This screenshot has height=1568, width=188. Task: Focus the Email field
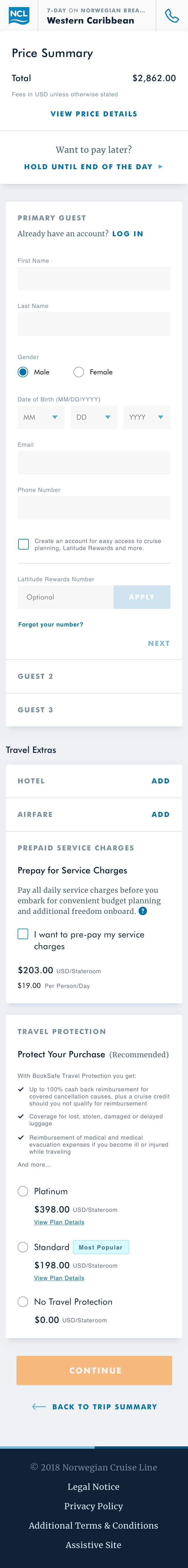tap(94, 463)
